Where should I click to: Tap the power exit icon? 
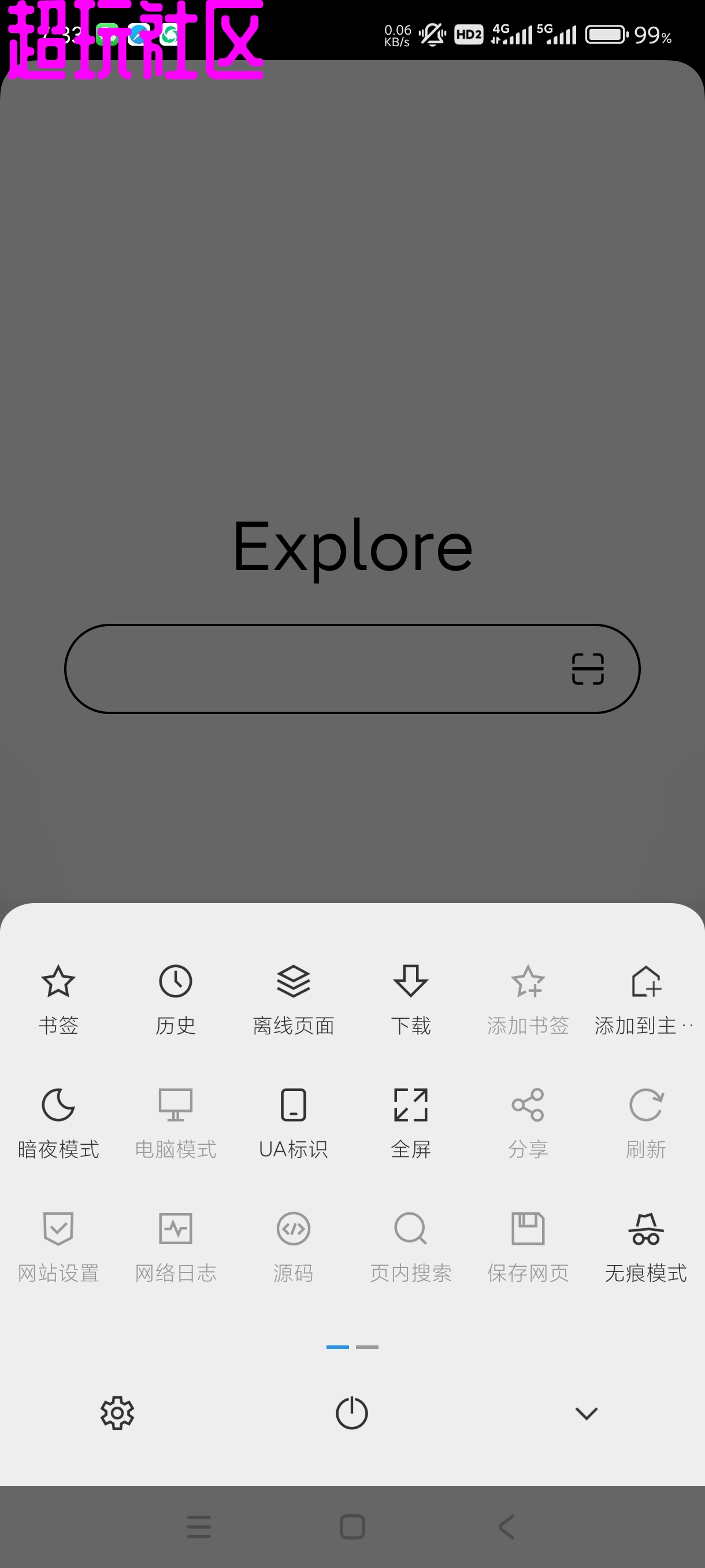tap(352, 1413)
